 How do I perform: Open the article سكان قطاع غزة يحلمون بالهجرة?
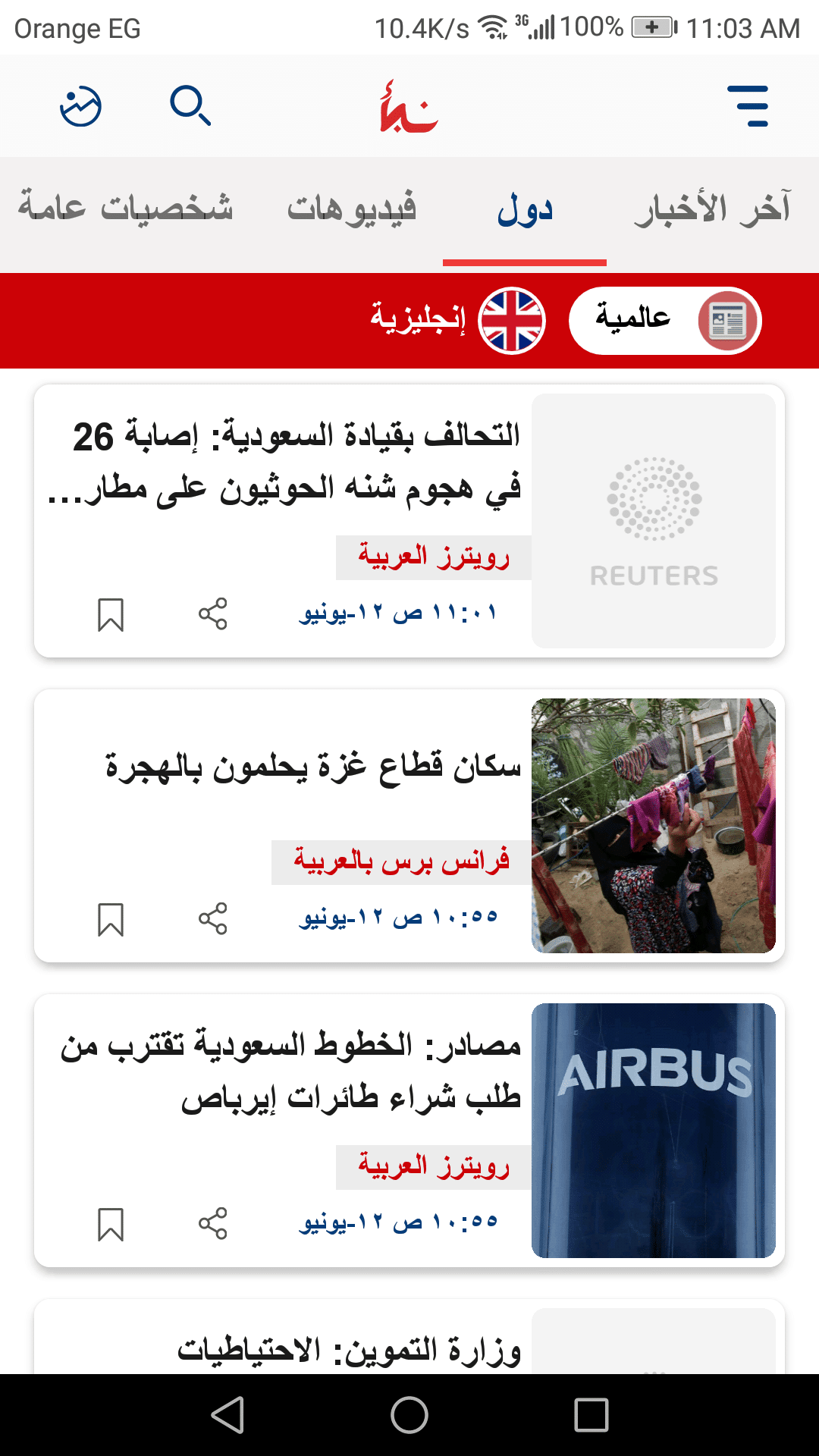pyautogui.click(x=312, y=767)
